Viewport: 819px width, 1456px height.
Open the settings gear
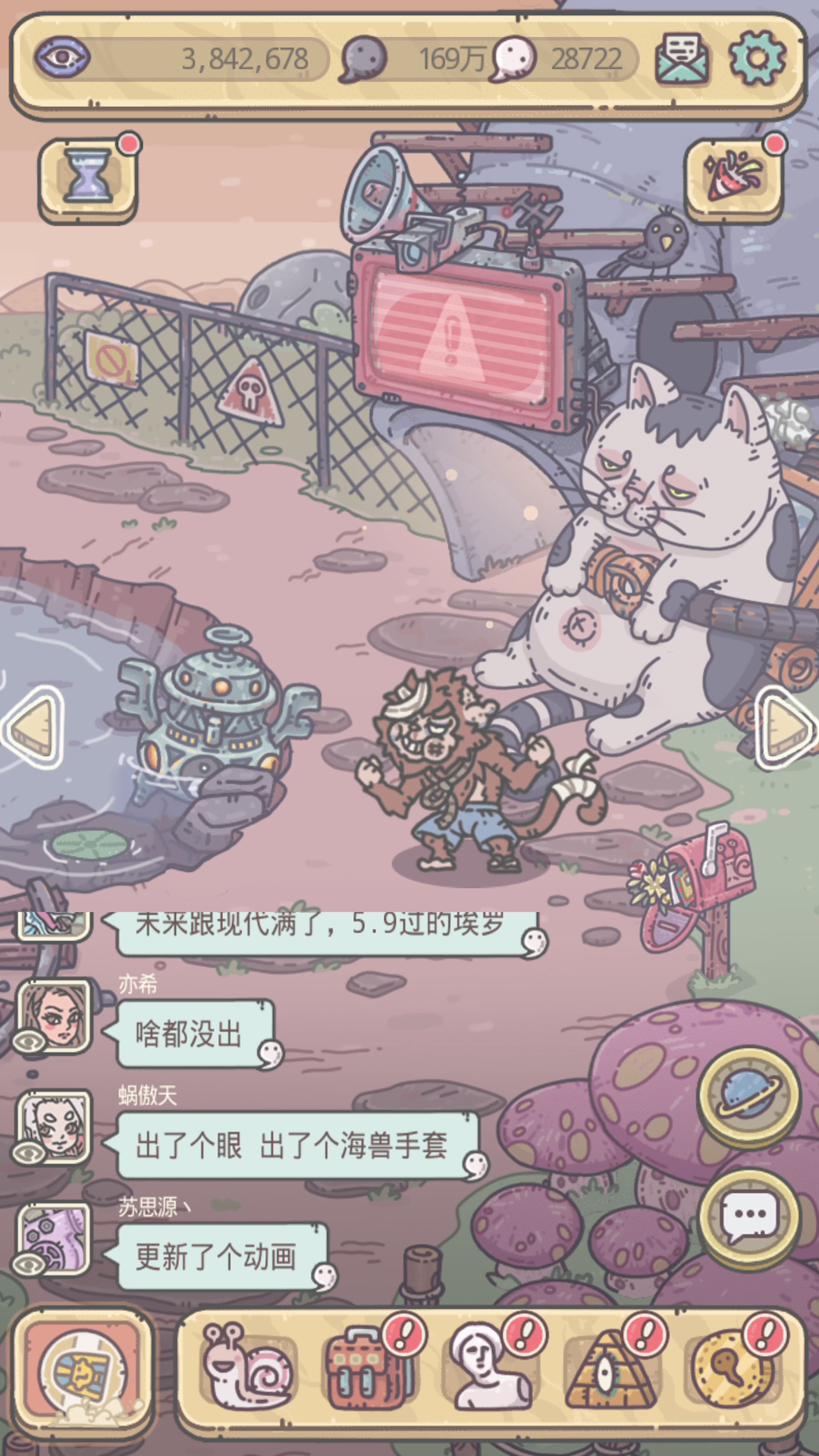[x=757, y=58]
